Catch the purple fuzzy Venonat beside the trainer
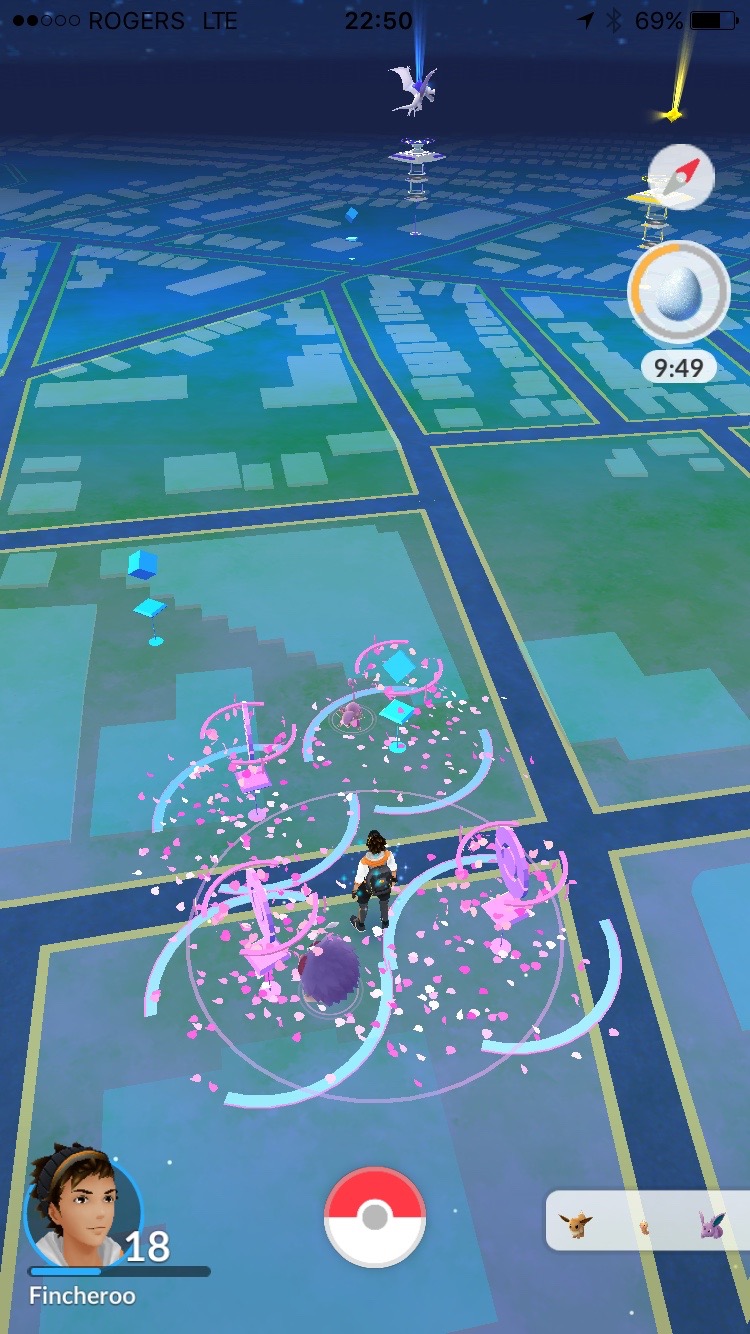This screenshot has width=750, height=1334. tap(329, 969)
